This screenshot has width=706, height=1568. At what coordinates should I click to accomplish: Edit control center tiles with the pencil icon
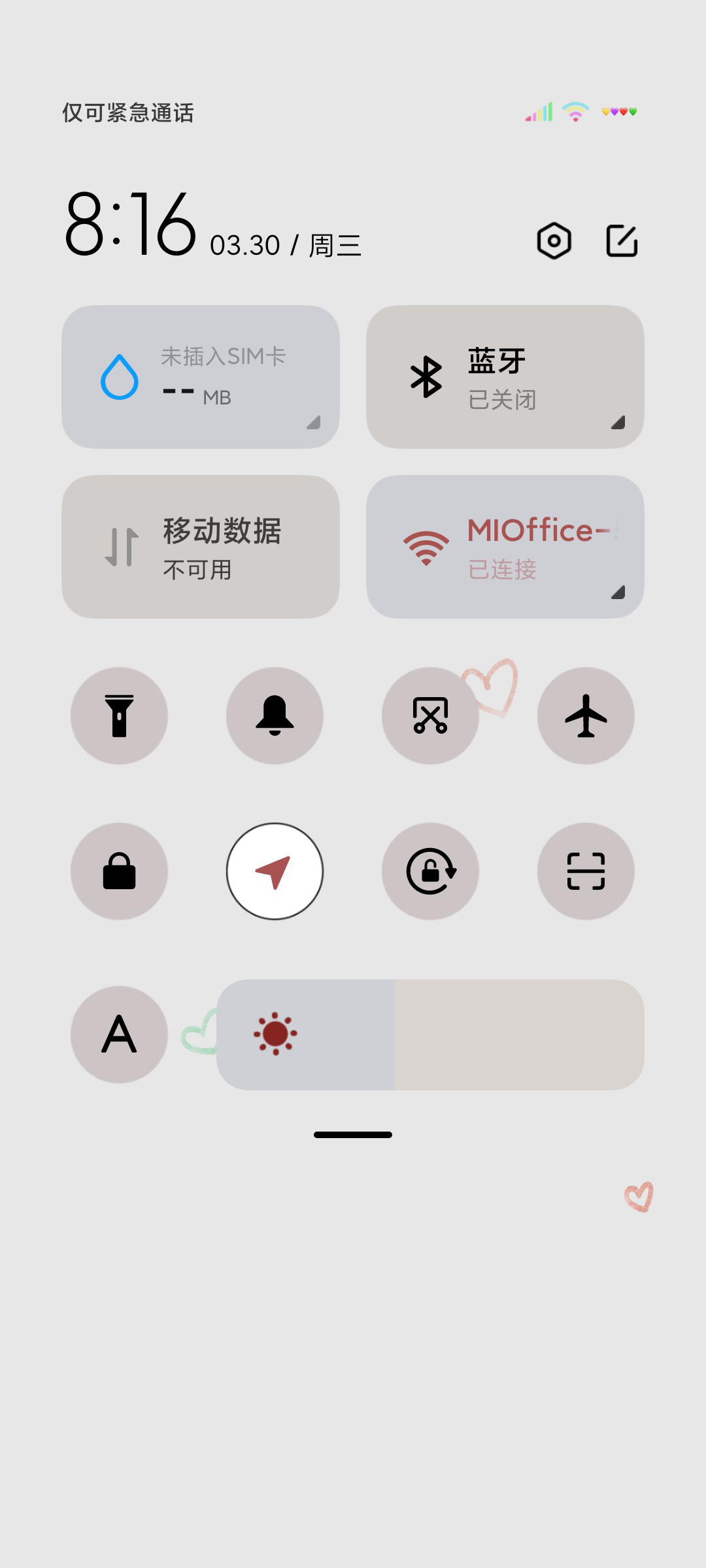pos(622,241)
